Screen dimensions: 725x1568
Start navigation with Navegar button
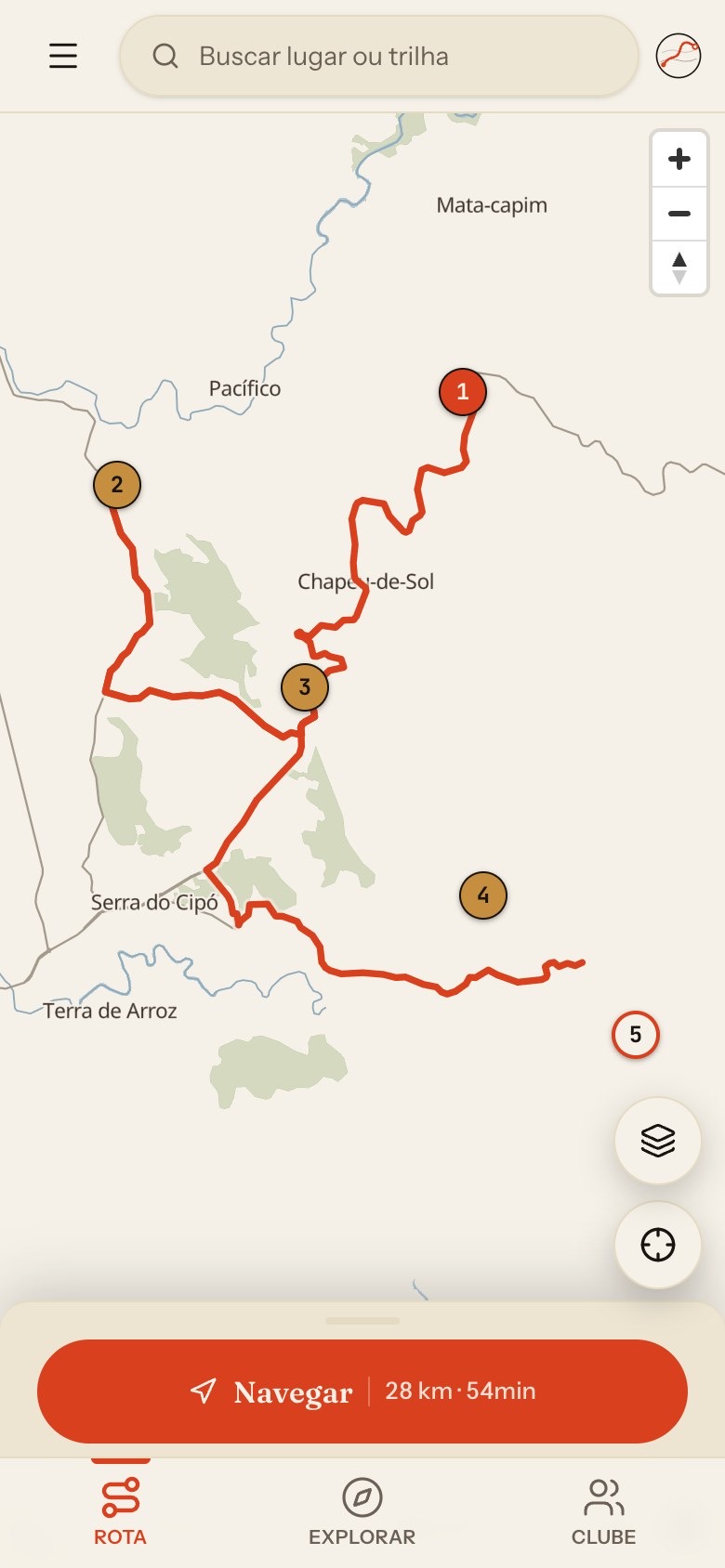(x=362, y=1392)
